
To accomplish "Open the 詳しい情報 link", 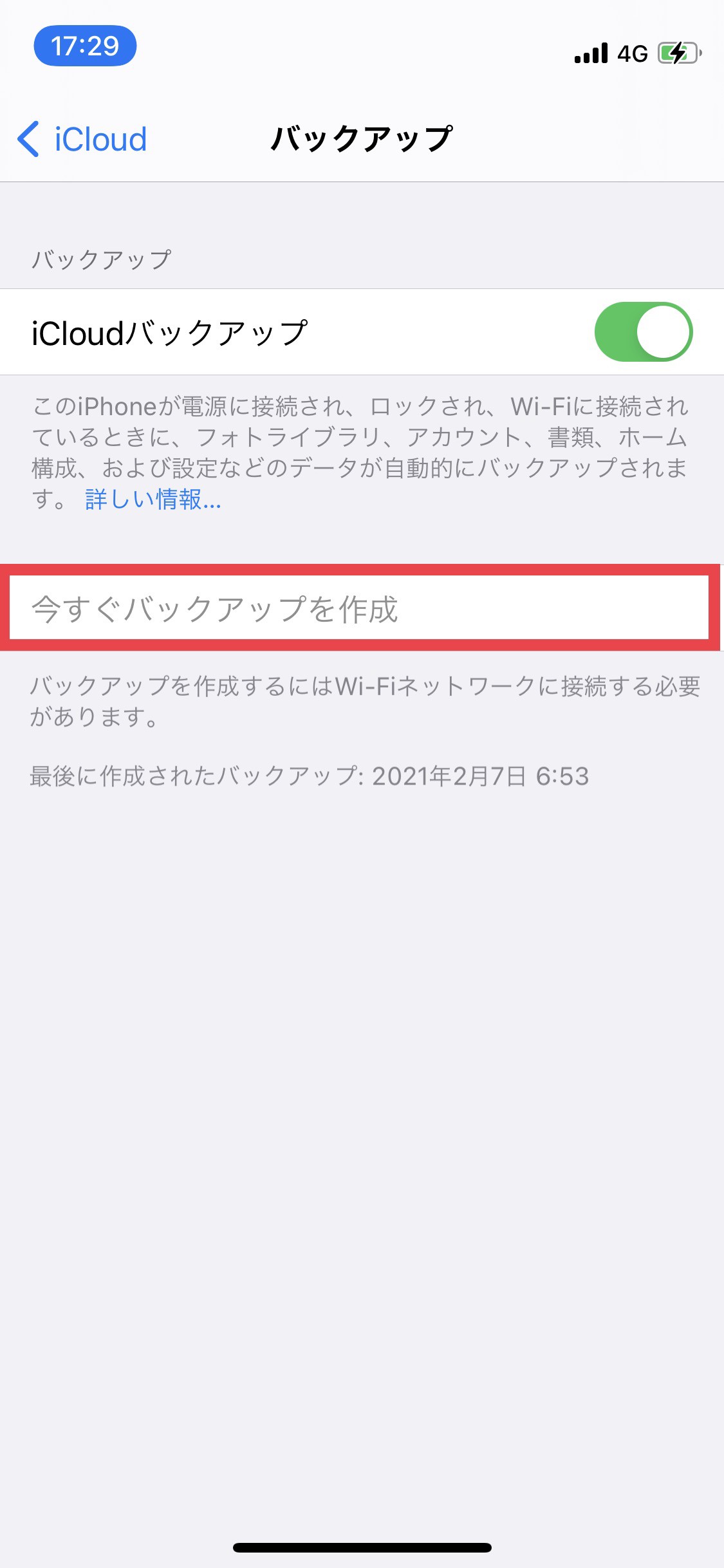I will click(x=153, y=499).
